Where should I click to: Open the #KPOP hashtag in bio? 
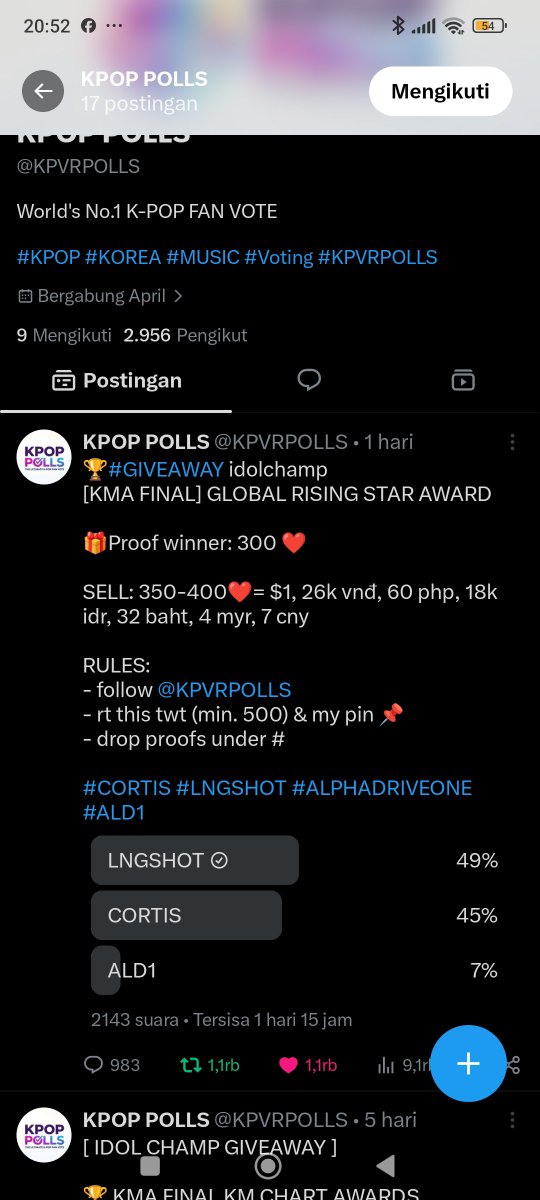tap(48, 257)
